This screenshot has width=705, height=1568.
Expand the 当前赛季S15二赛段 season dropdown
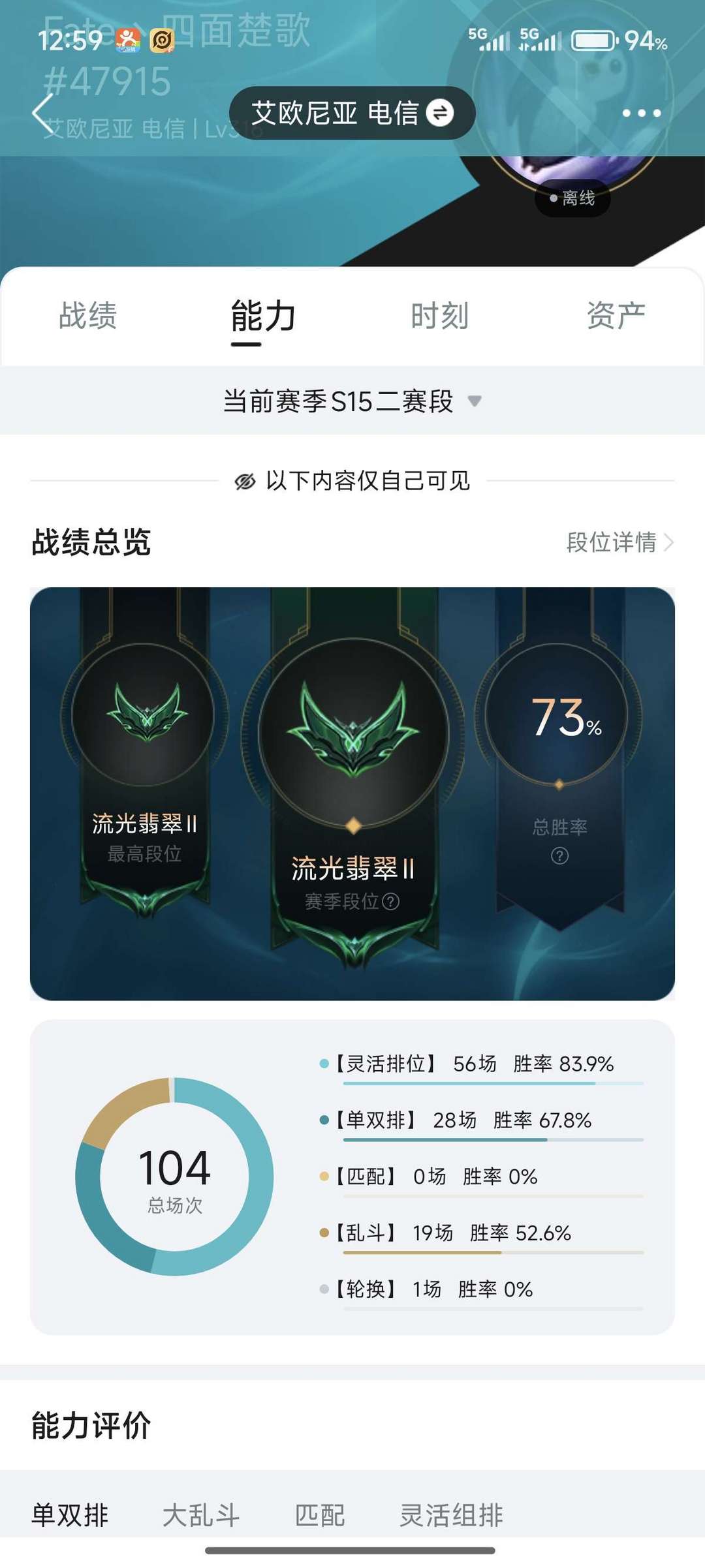tap(352, 401)
